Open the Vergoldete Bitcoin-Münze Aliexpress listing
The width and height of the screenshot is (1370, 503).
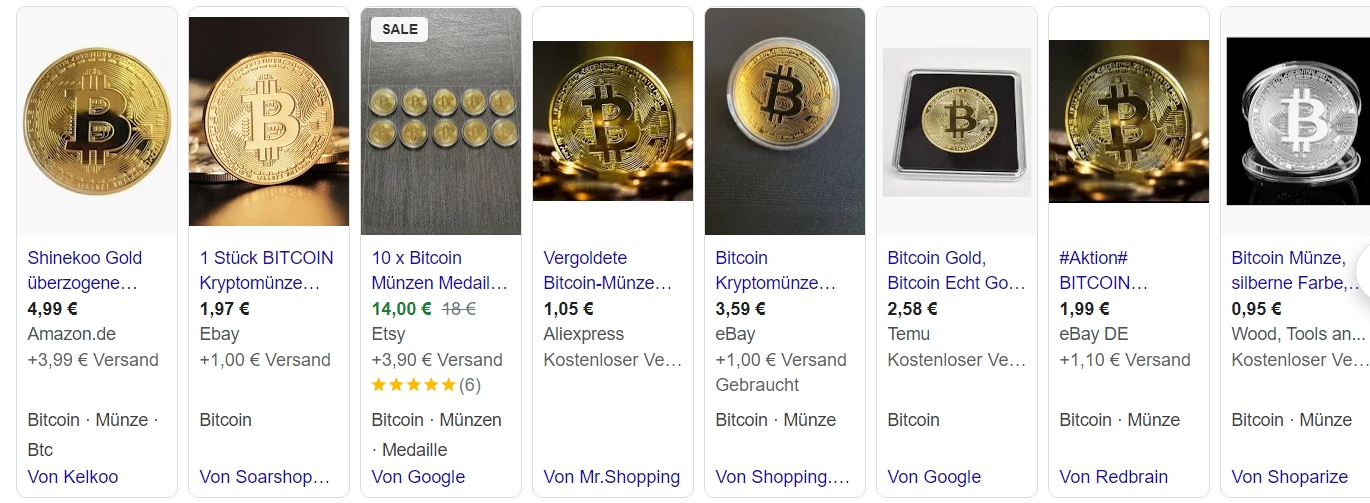coord(607,270)
